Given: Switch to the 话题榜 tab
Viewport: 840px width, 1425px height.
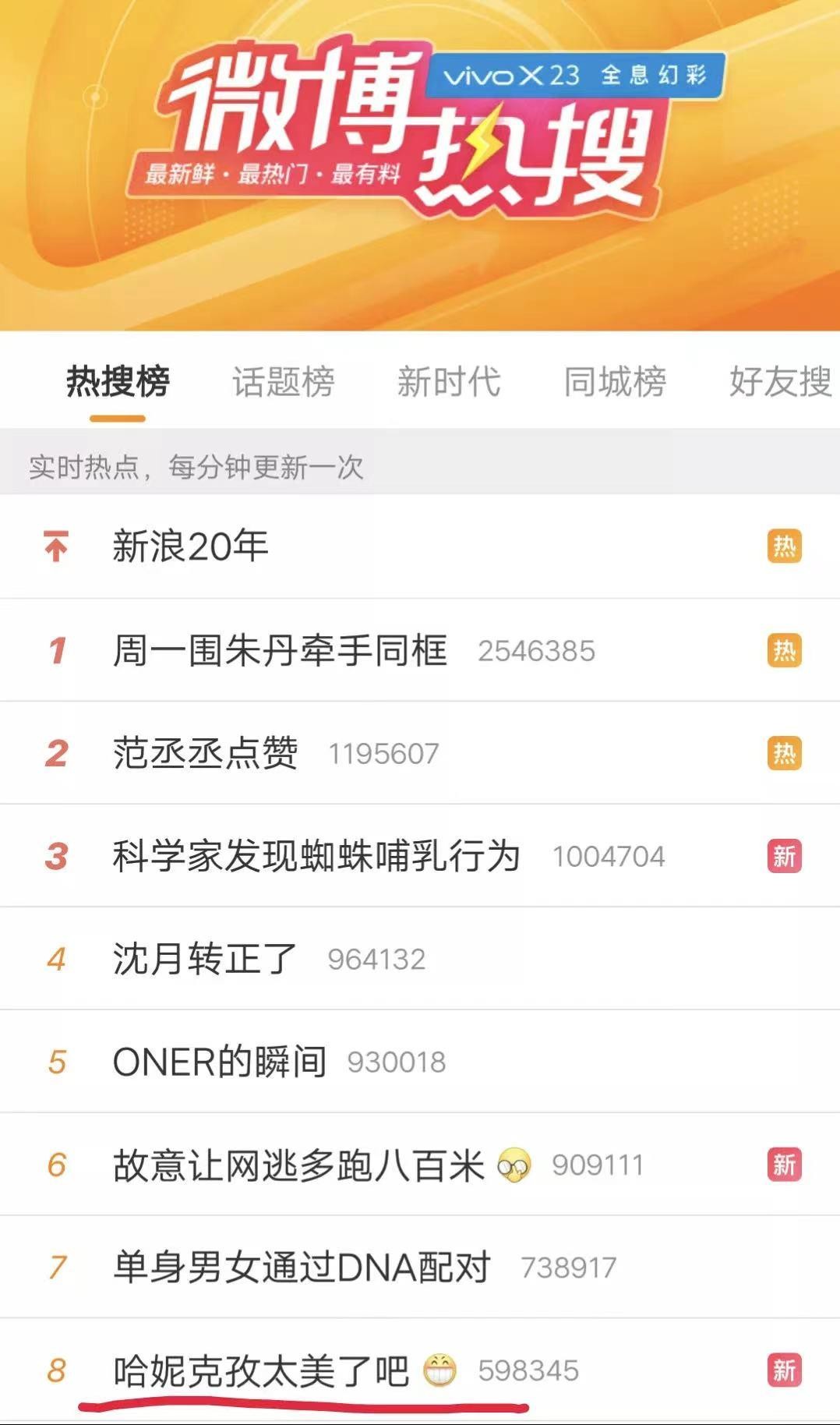Looking at the screenshot, I should (x=283, y=382).
